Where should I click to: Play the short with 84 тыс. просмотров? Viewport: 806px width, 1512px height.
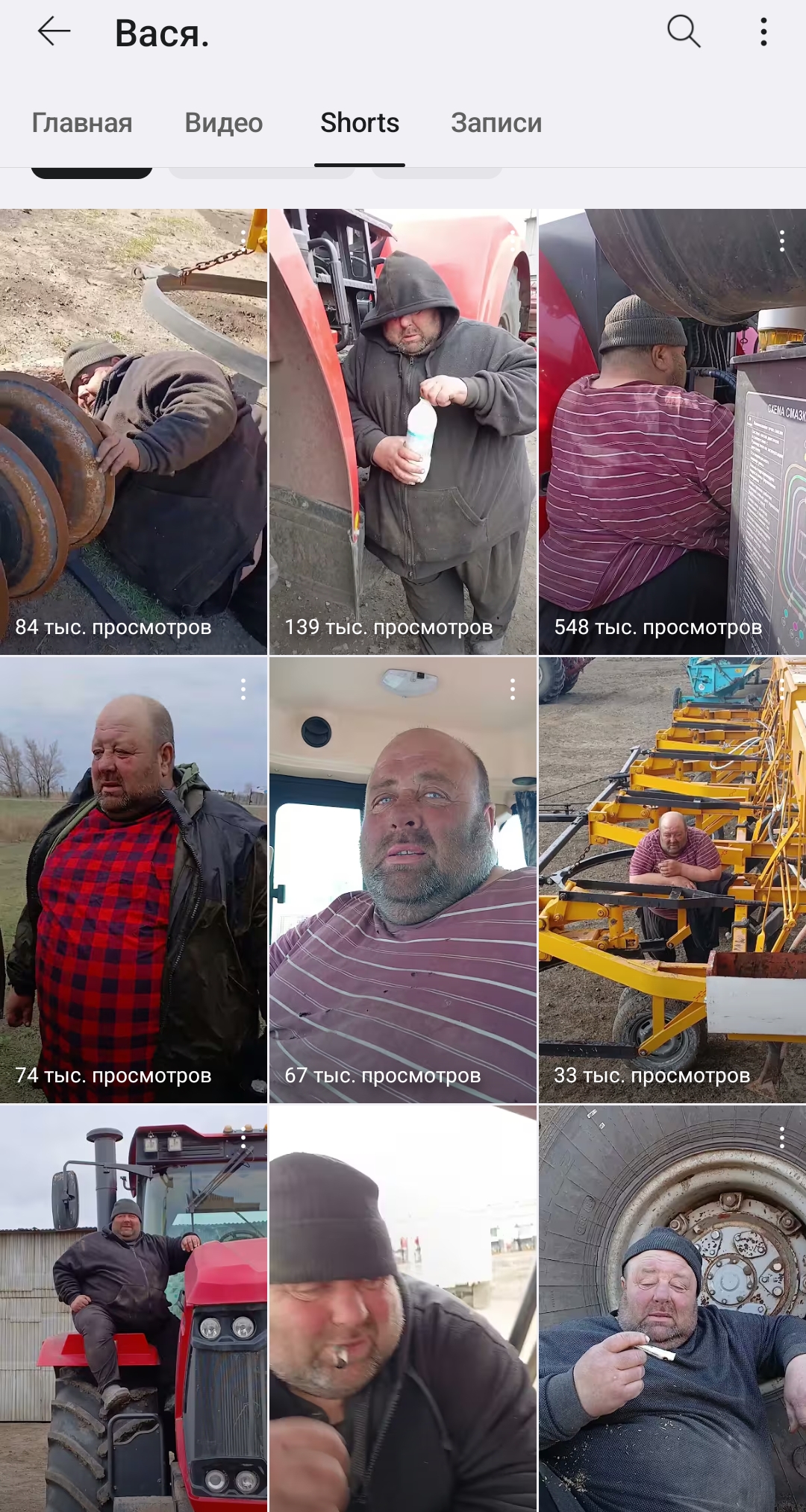[134, 433]
